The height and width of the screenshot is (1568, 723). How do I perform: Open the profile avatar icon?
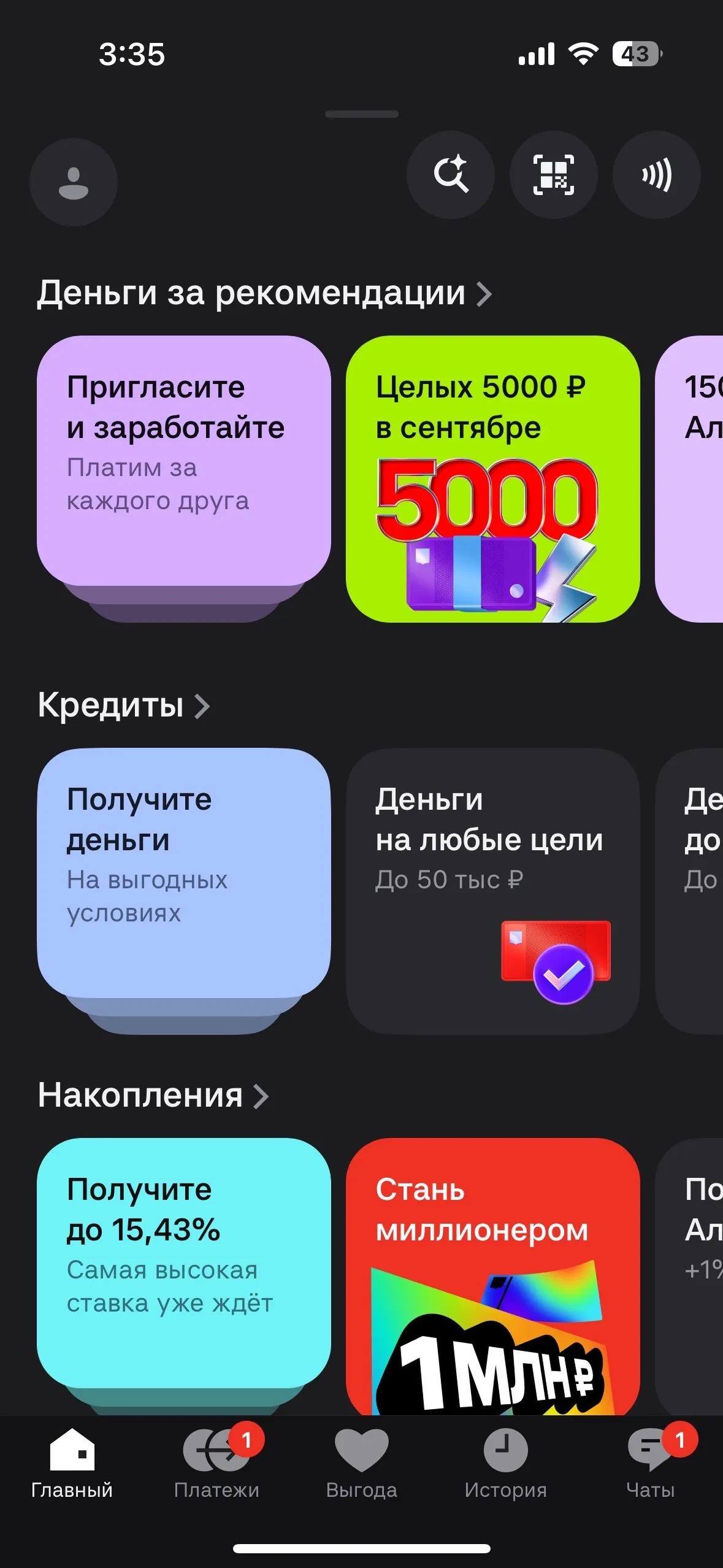coord(74,182)
